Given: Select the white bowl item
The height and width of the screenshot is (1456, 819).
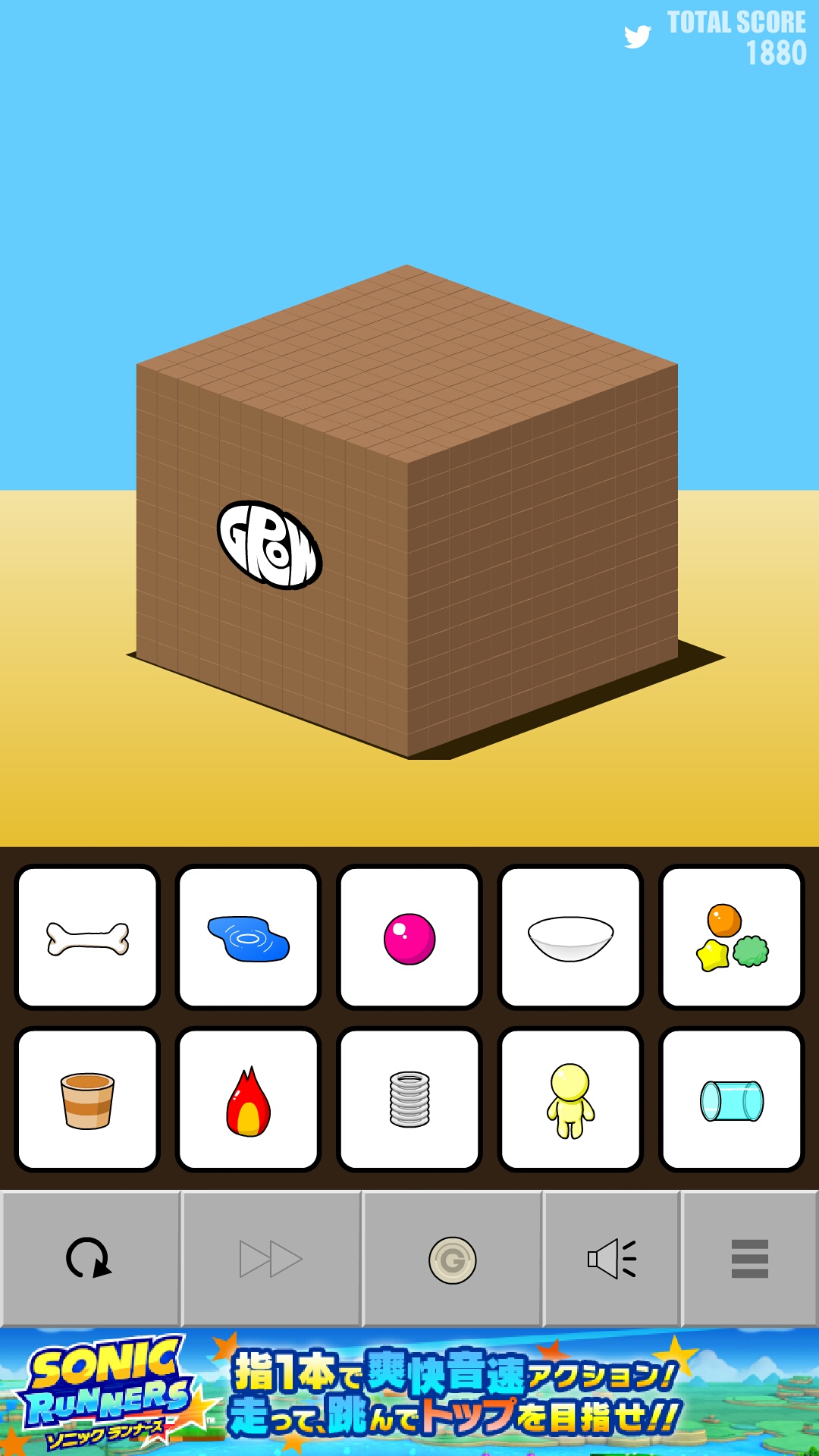Looking at the screenshot, I should point(570,938).
